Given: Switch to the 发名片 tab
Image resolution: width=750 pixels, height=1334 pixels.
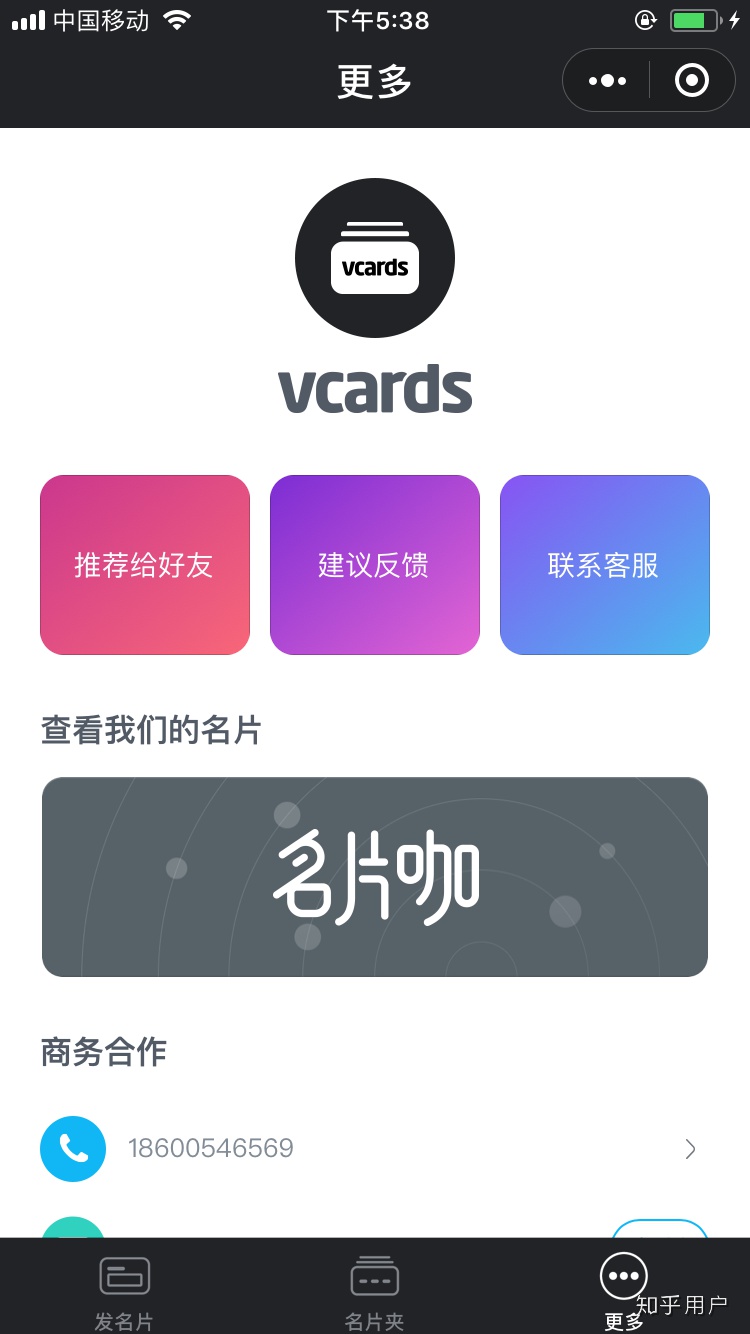Looking at the screenshot, I should click(x=125, y=1290).
